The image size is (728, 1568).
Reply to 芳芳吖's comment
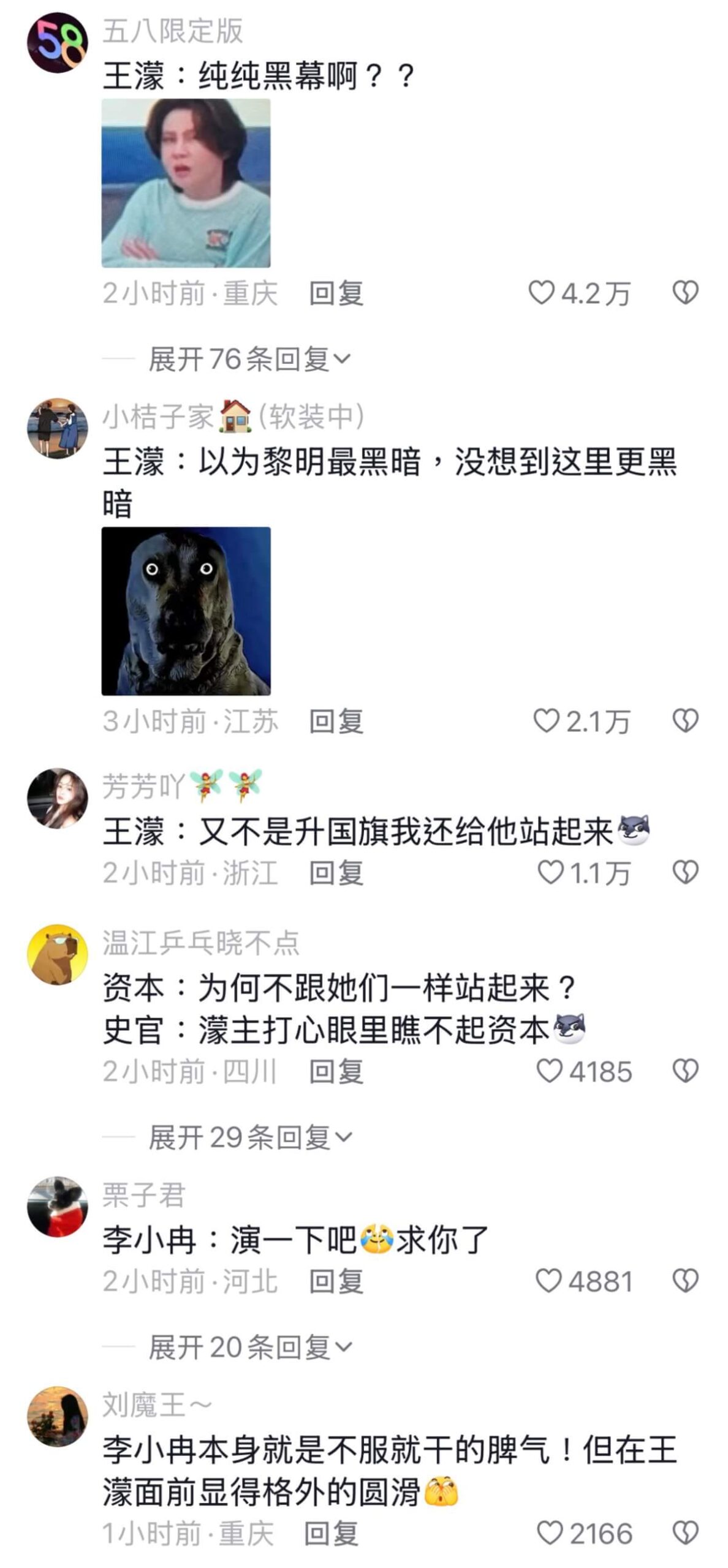tap(336, 873)
